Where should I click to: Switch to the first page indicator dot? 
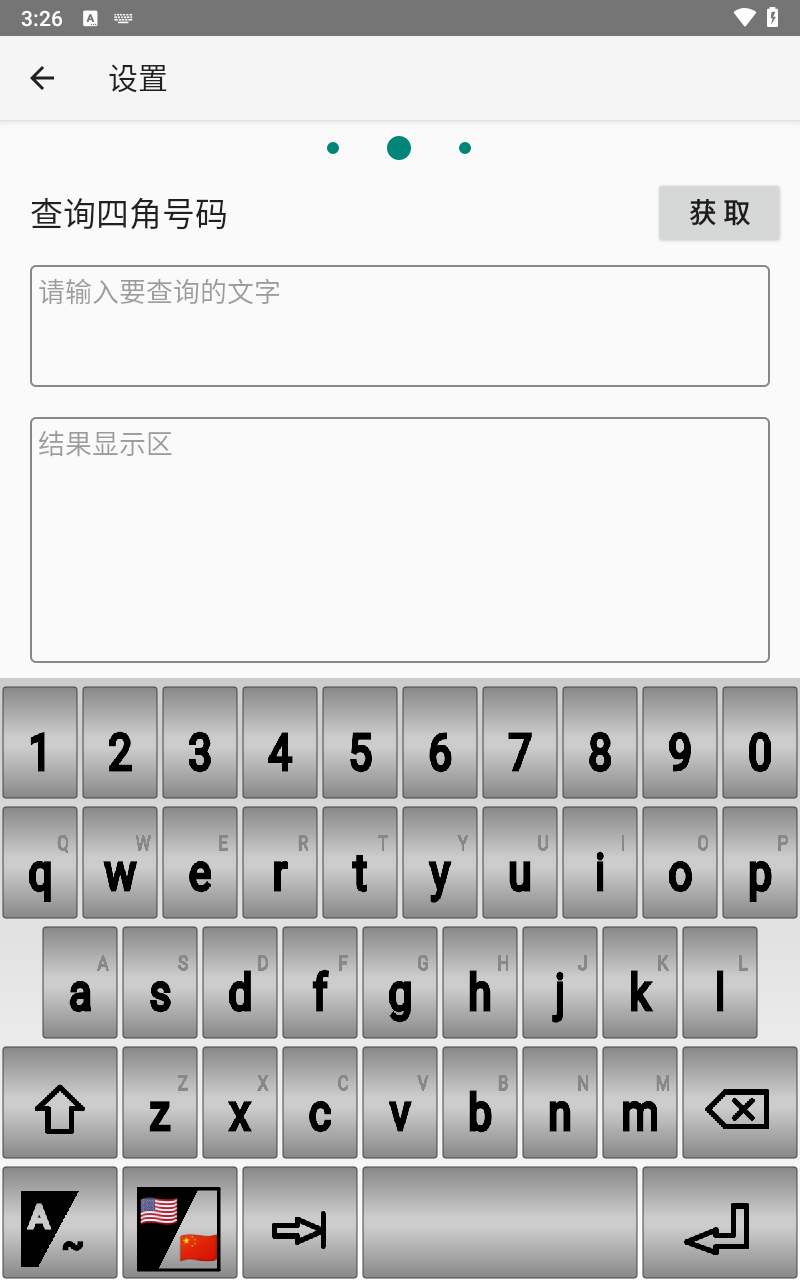(x=333, y=148)
